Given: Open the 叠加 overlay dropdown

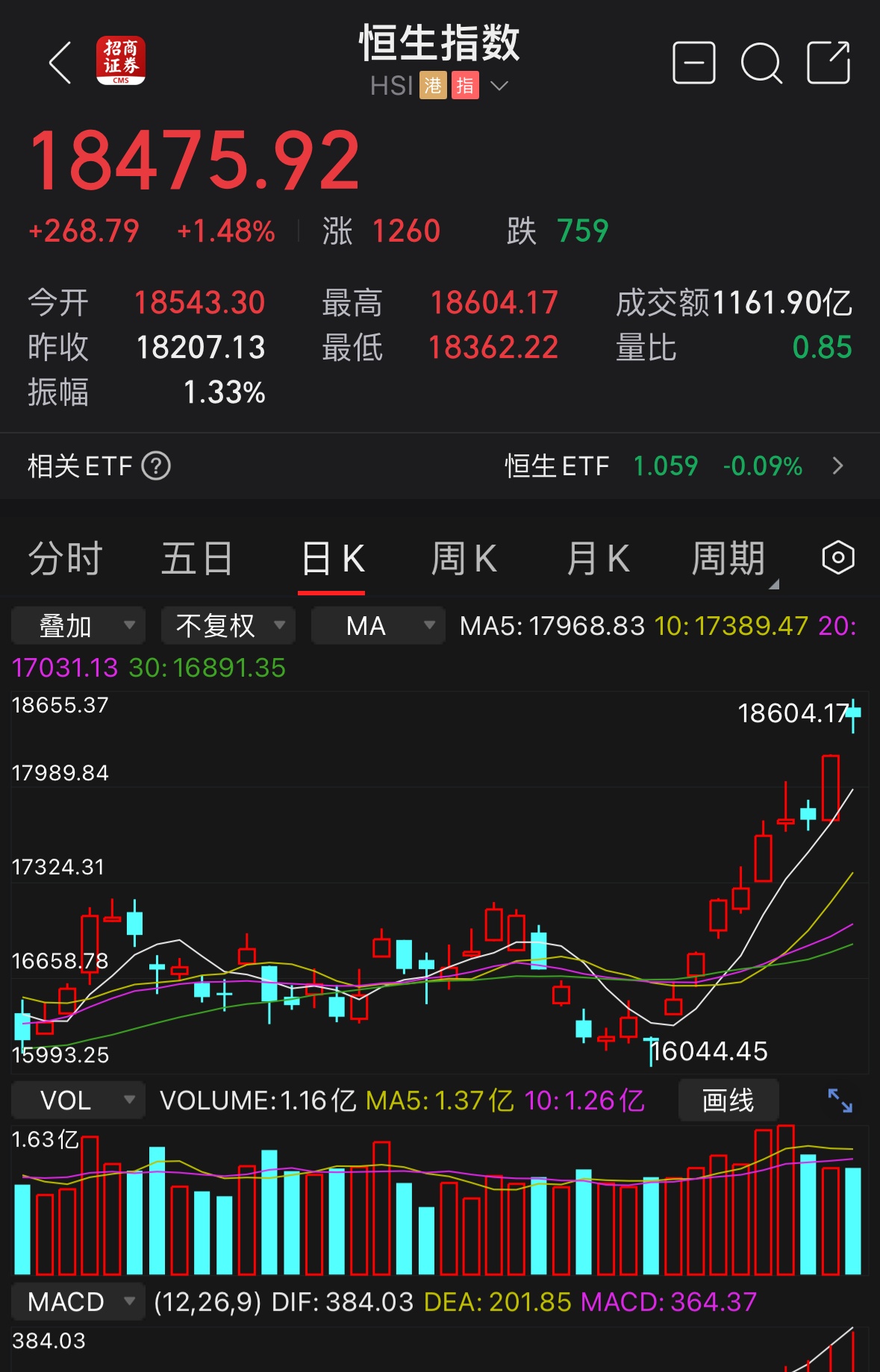Looking at the screenshot, I should [x=77, y=625].
